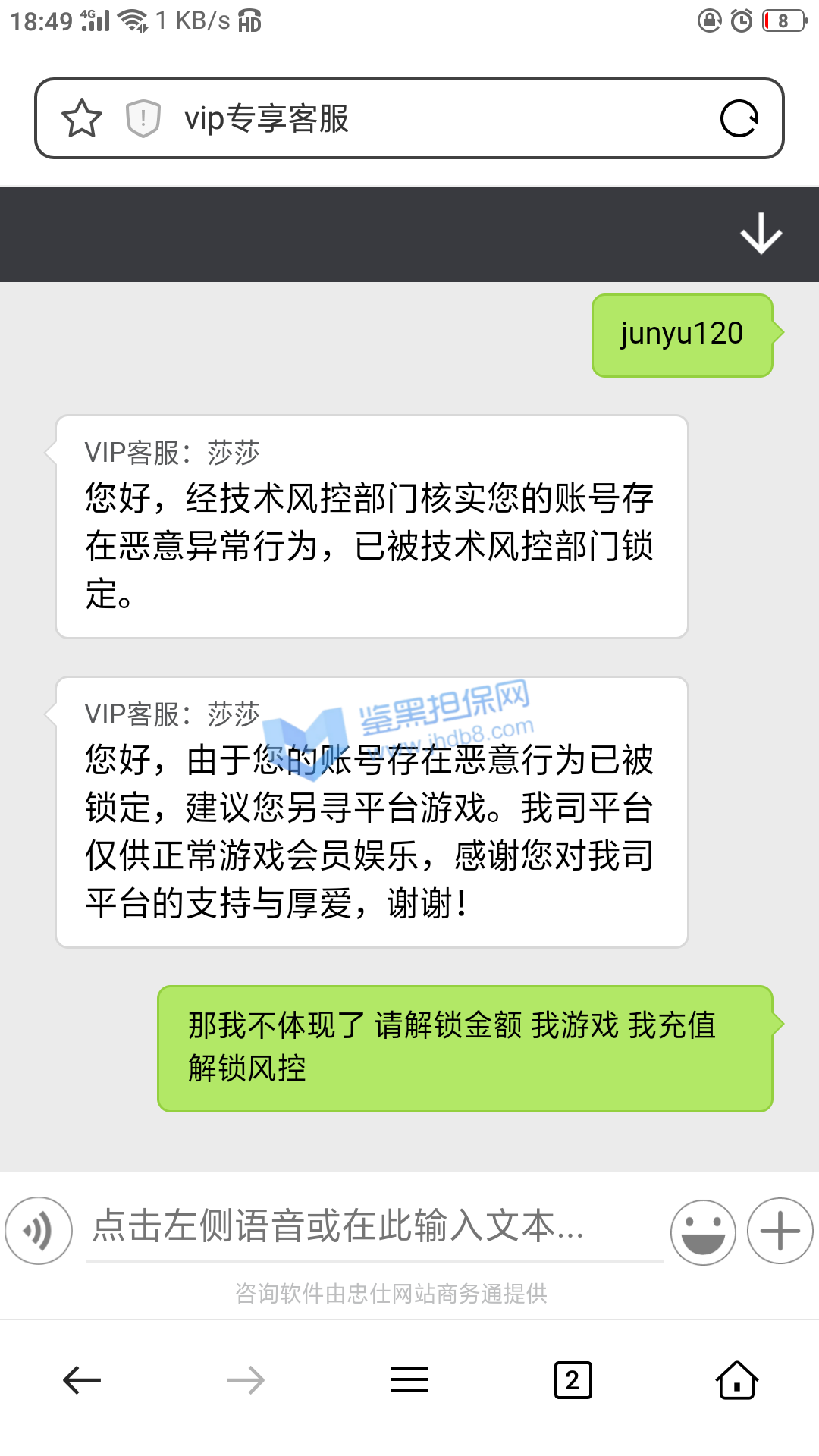Viewport: 819px width, 1456px height.
Task: Return to the browser home page
Action: coord(737,1380)
